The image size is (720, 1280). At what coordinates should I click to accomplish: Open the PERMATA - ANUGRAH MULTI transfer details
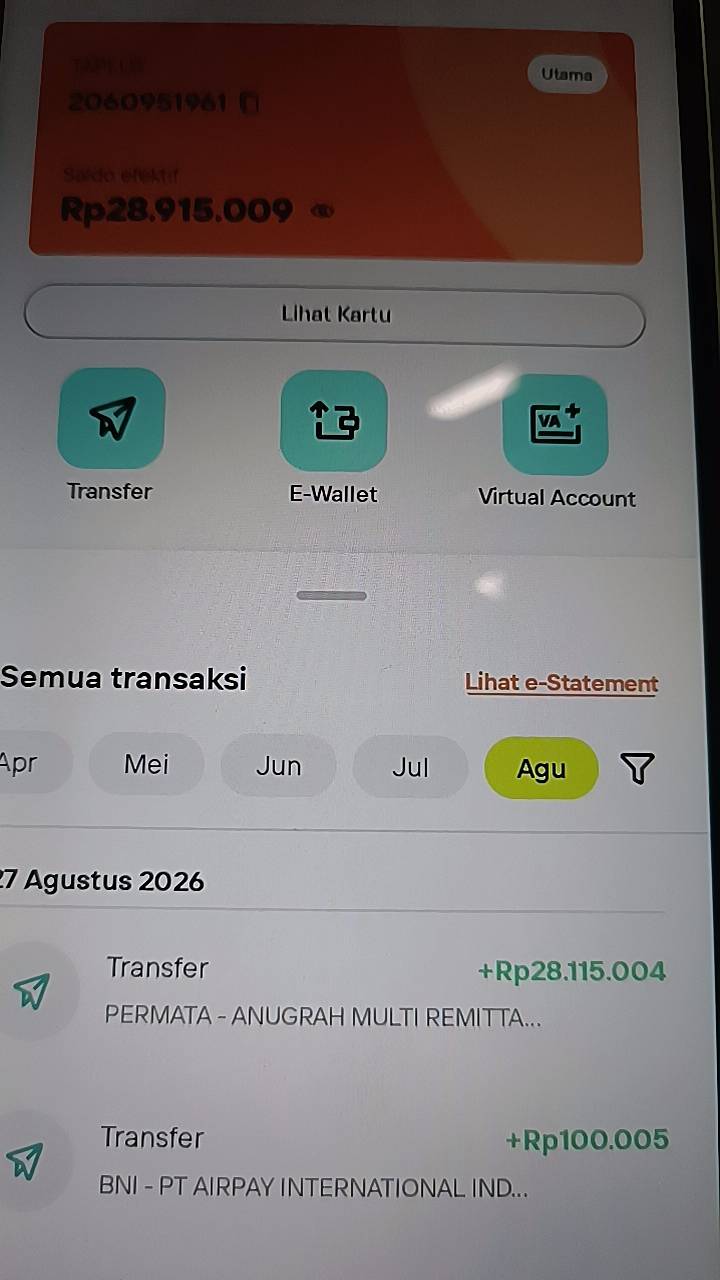335,992
